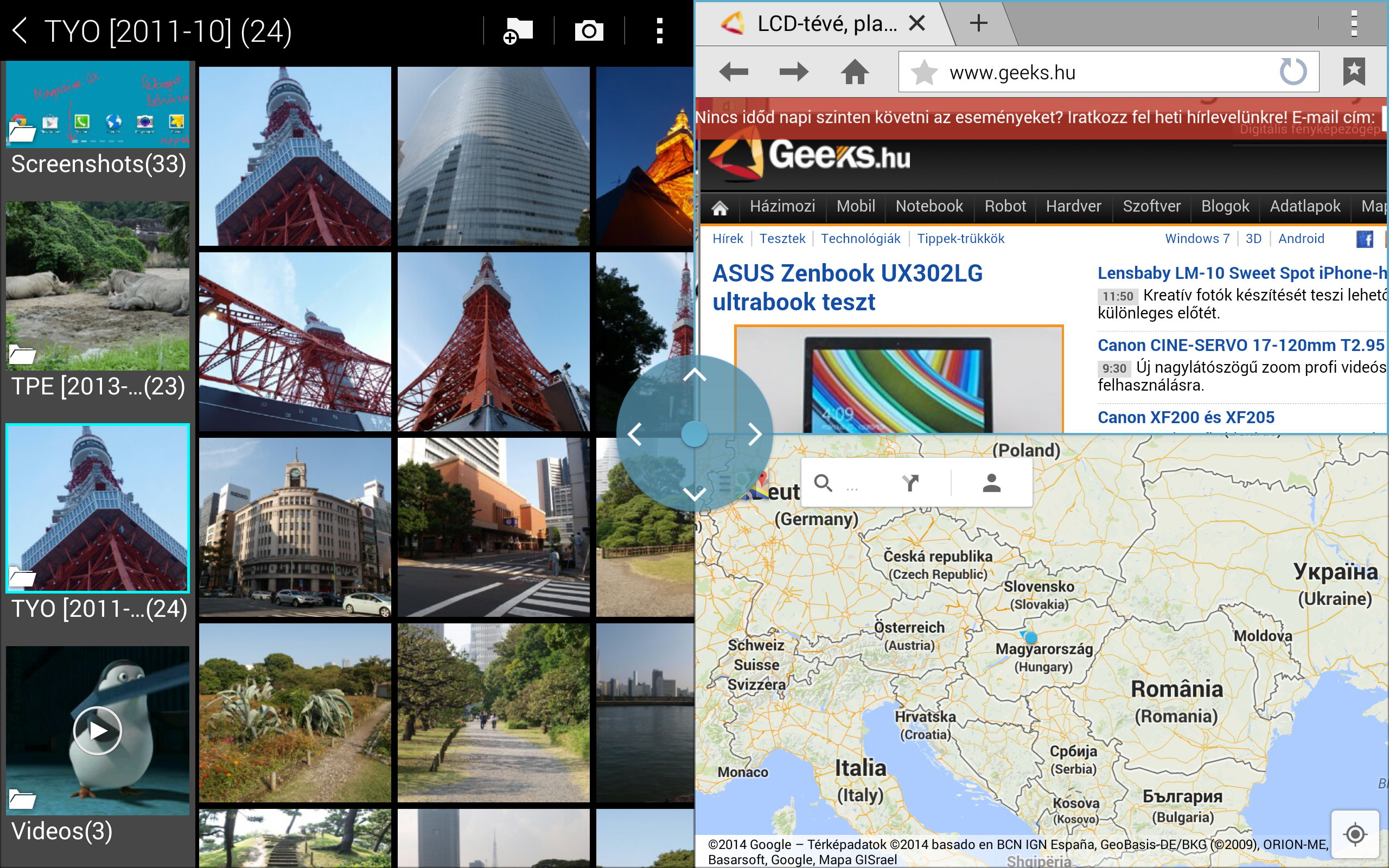Open the map account profile icon
This screenshot has height=868, width=1389.
(x=991, y=483)
